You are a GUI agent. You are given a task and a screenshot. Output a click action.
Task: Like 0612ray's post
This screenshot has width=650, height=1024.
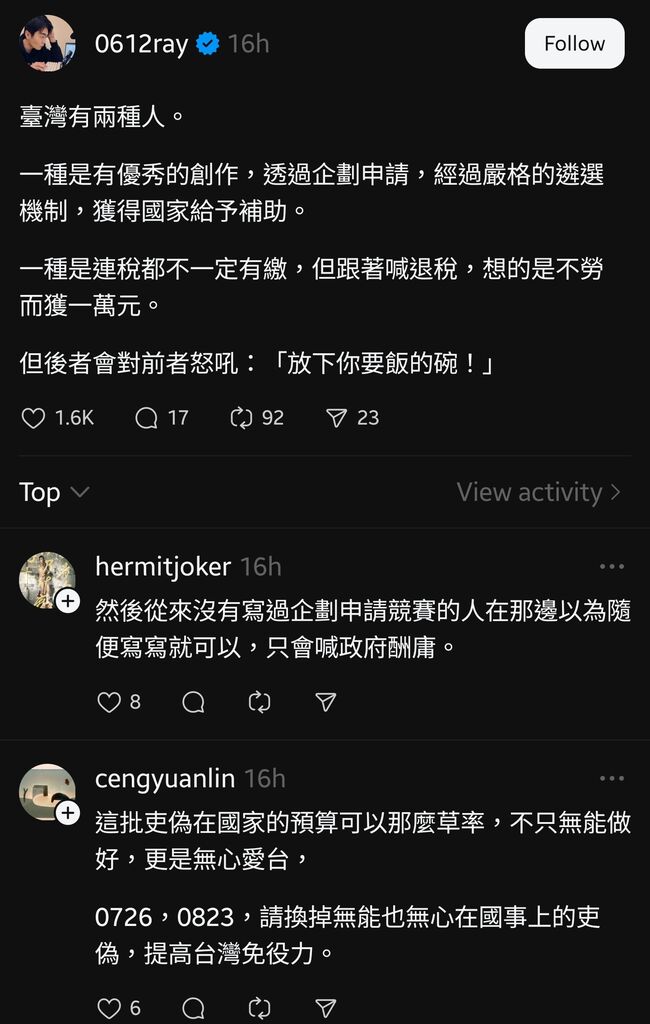click(34, 418)
